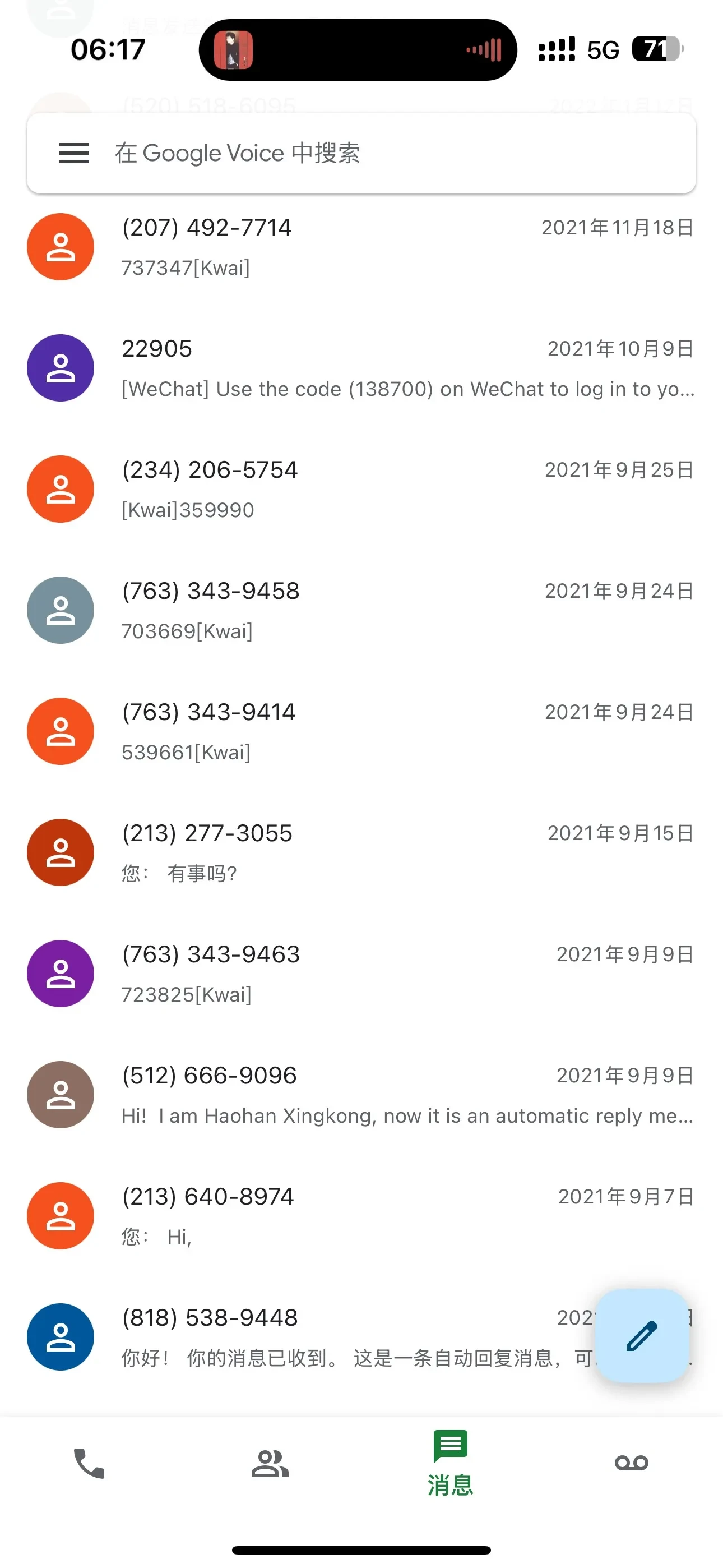Screen dimensions: 723x1568
Task: Compose a new message with pencil button
Action: [x=642, y=1336]
